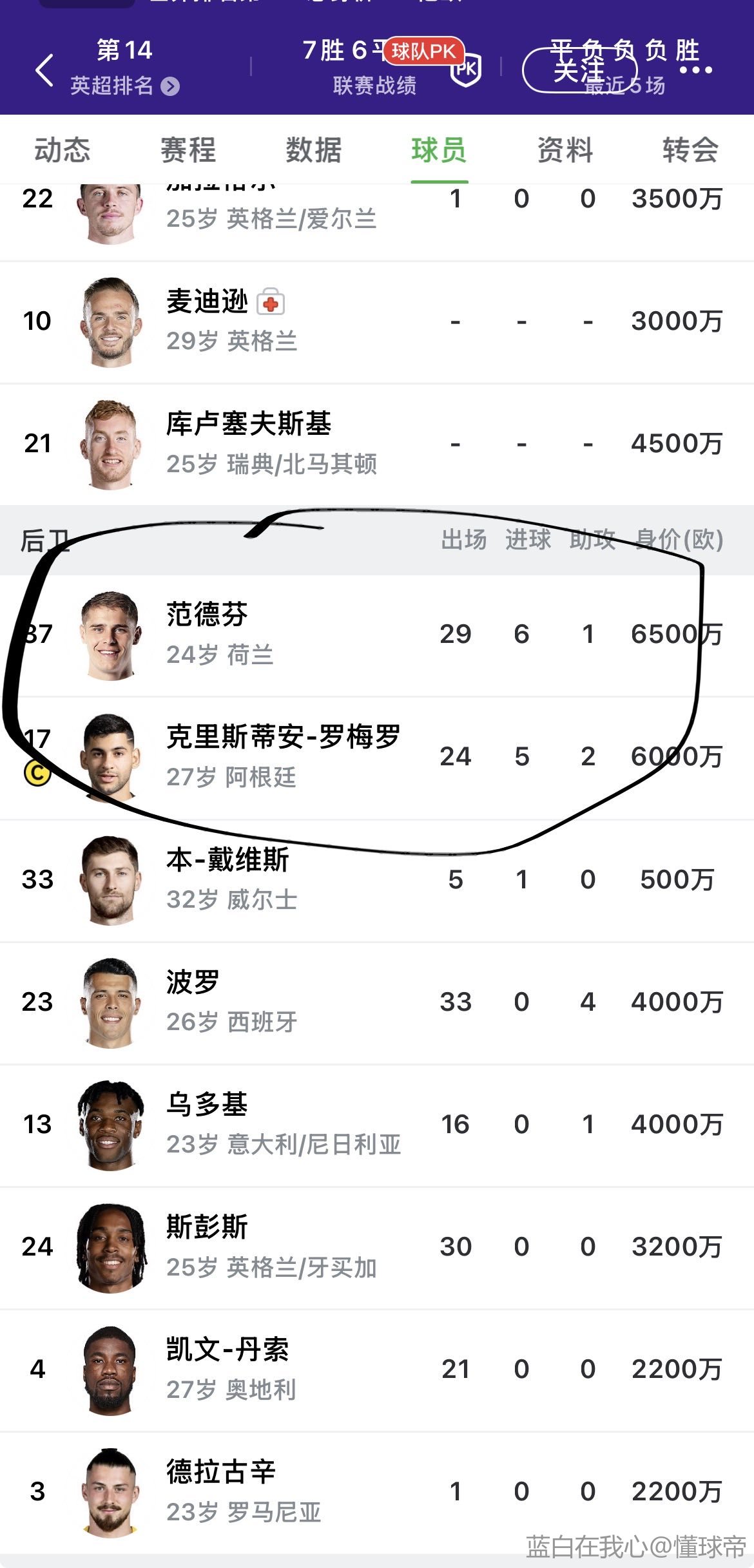Switch to the 赛程 tab
Image resolution: width=754 pixels, height=1568 pixels.
coord(188,150)
